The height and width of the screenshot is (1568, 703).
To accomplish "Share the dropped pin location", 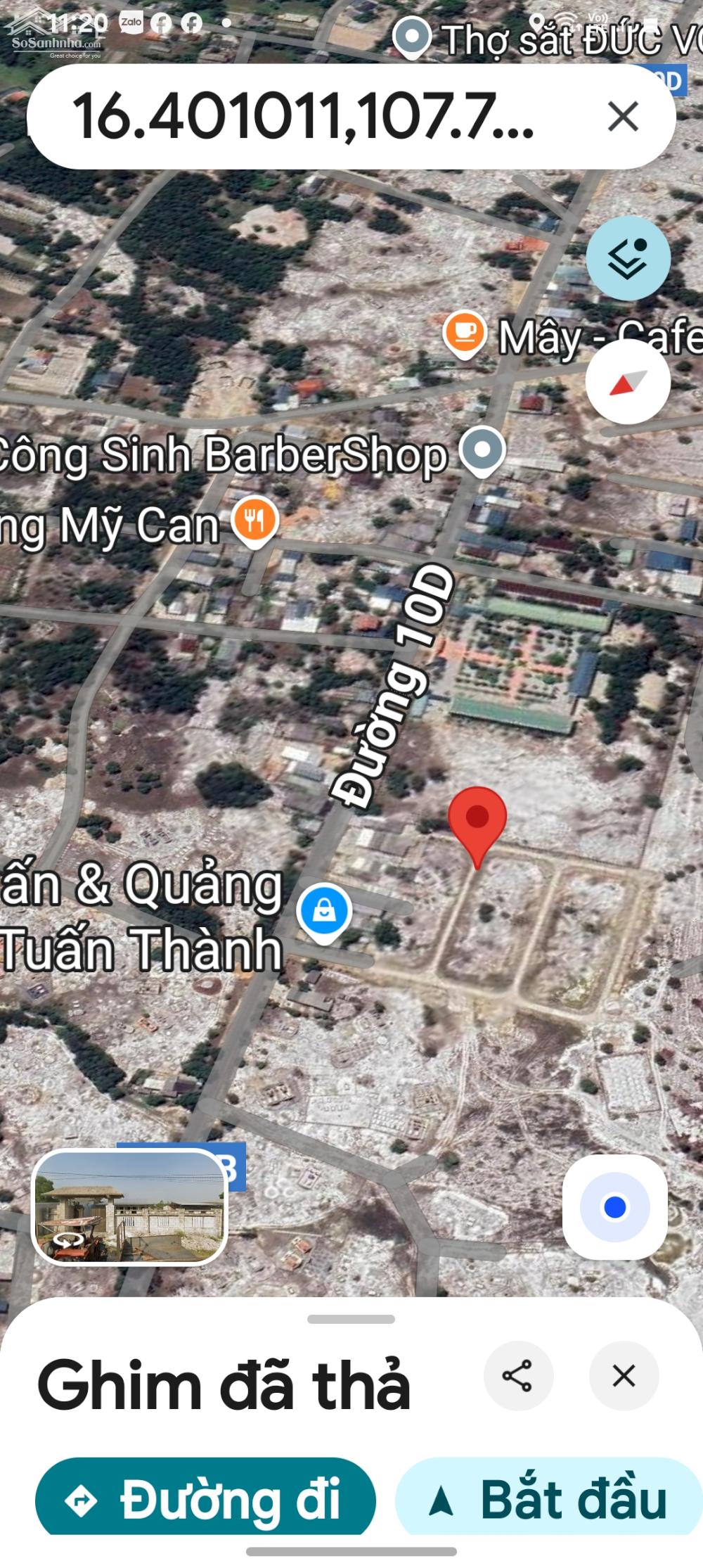I will (x=517, y=1376).
